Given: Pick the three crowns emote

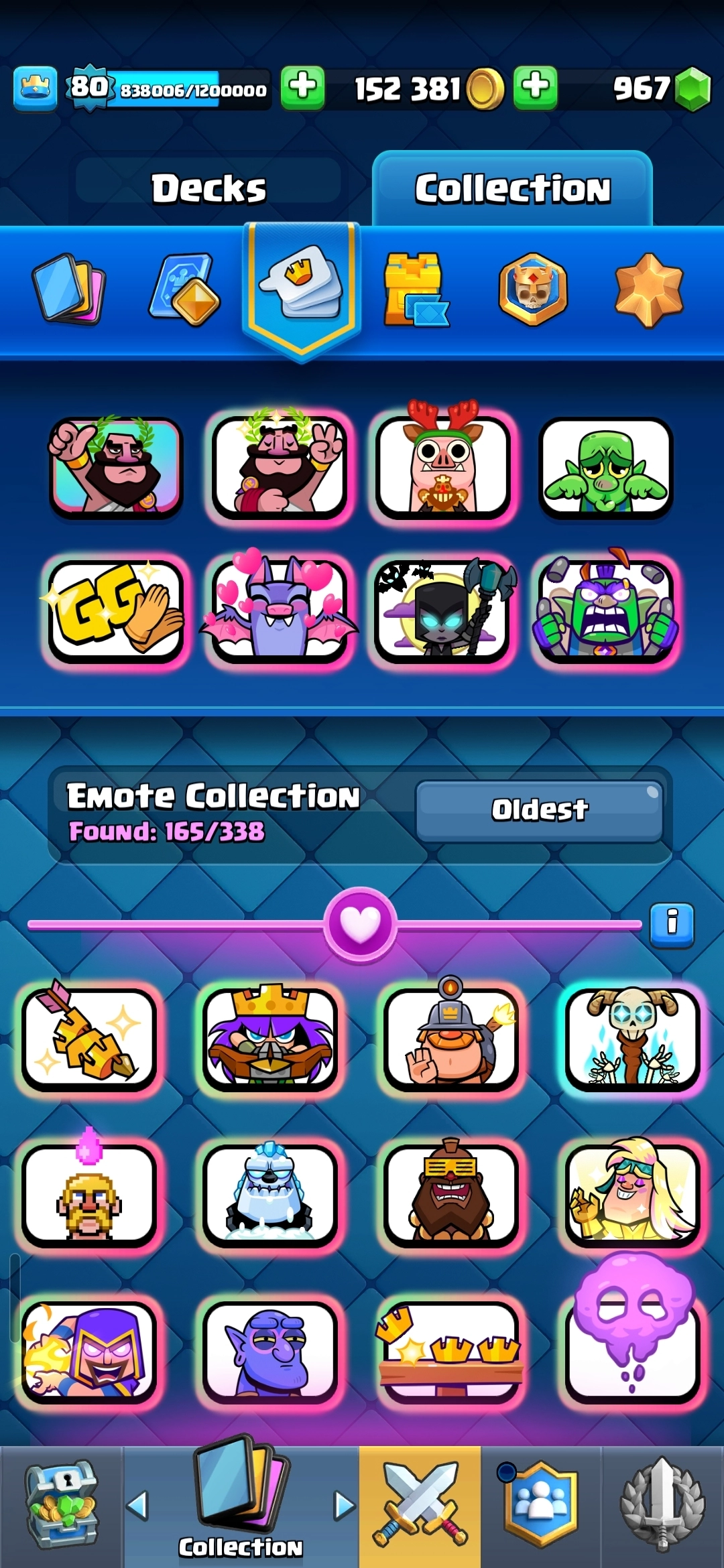Looking at the screenshot, I should point(450,1351).
